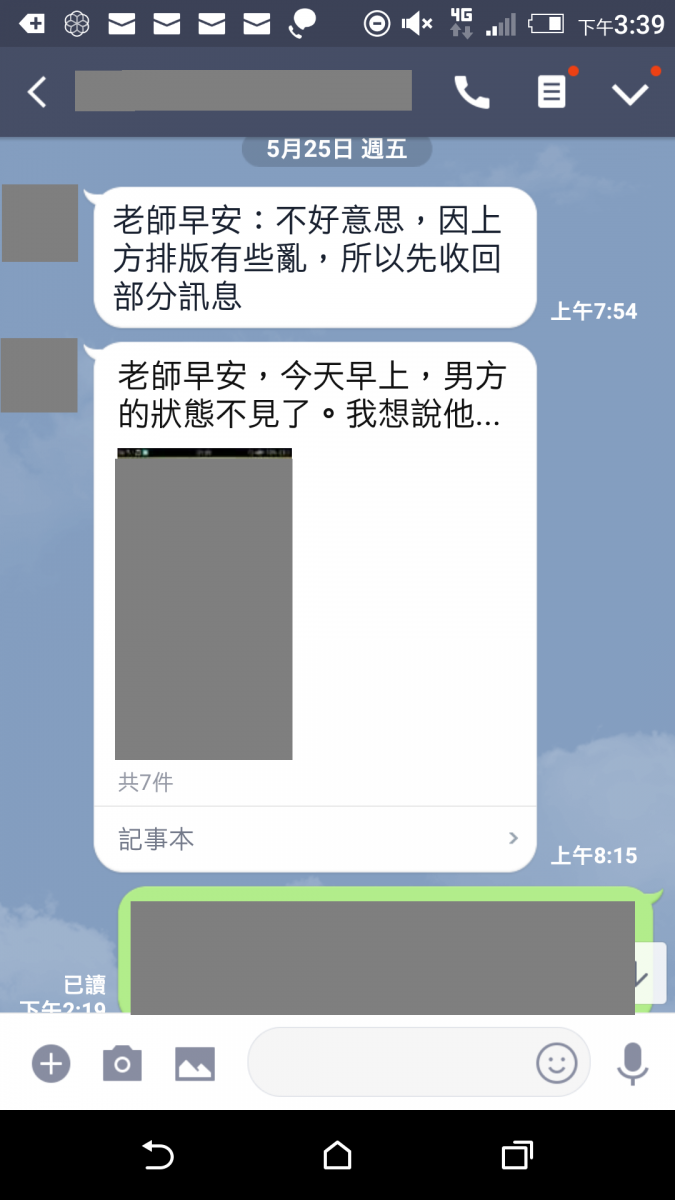Launch the camera to take a photo
The height and width of the screenshot is (1200, 675).
pyautogui.click(x=122, y=1063)
